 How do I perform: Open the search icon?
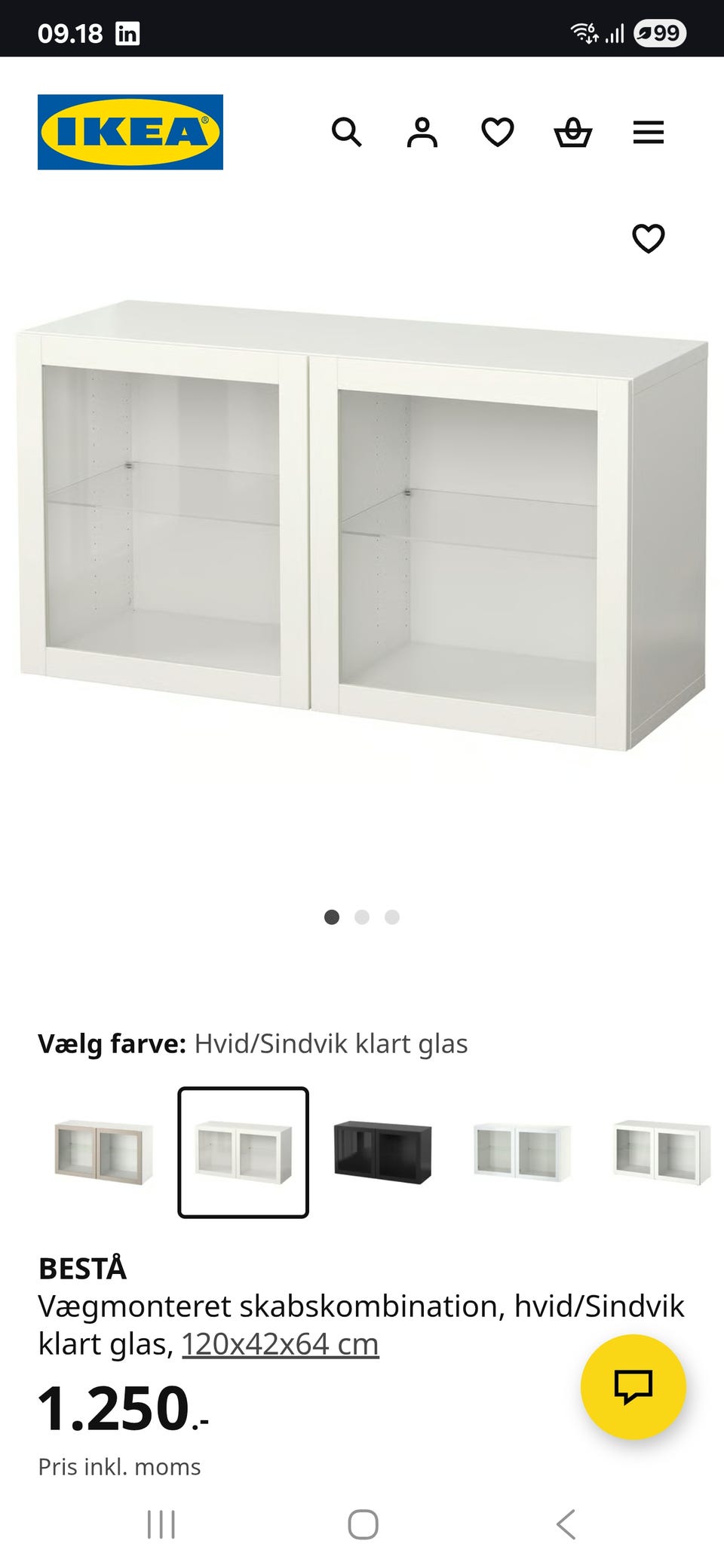pyautogui.click(x=347, y=133)
